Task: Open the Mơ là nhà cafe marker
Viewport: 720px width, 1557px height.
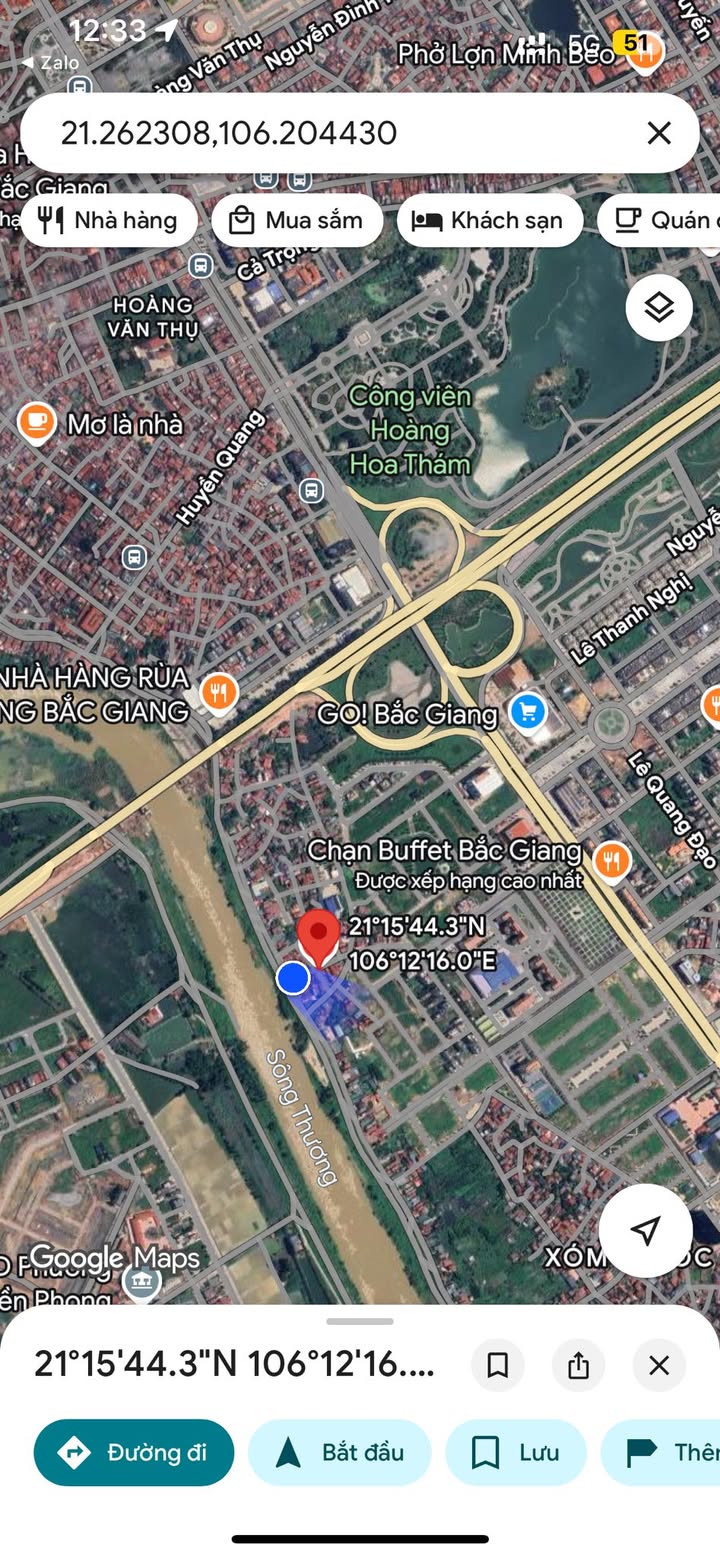Action: 36,423
